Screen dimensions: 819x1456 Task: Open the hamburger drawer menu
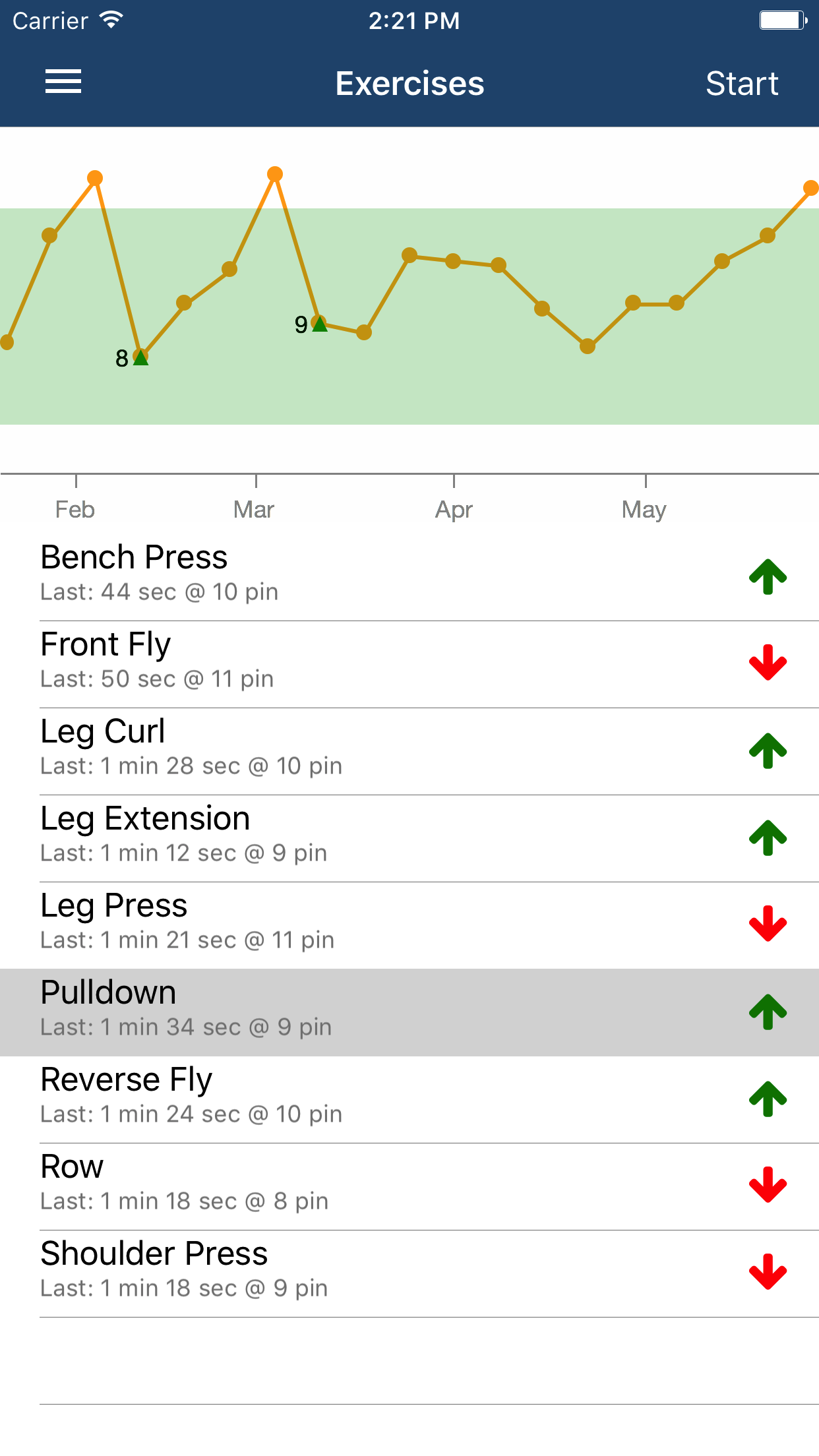63,82
